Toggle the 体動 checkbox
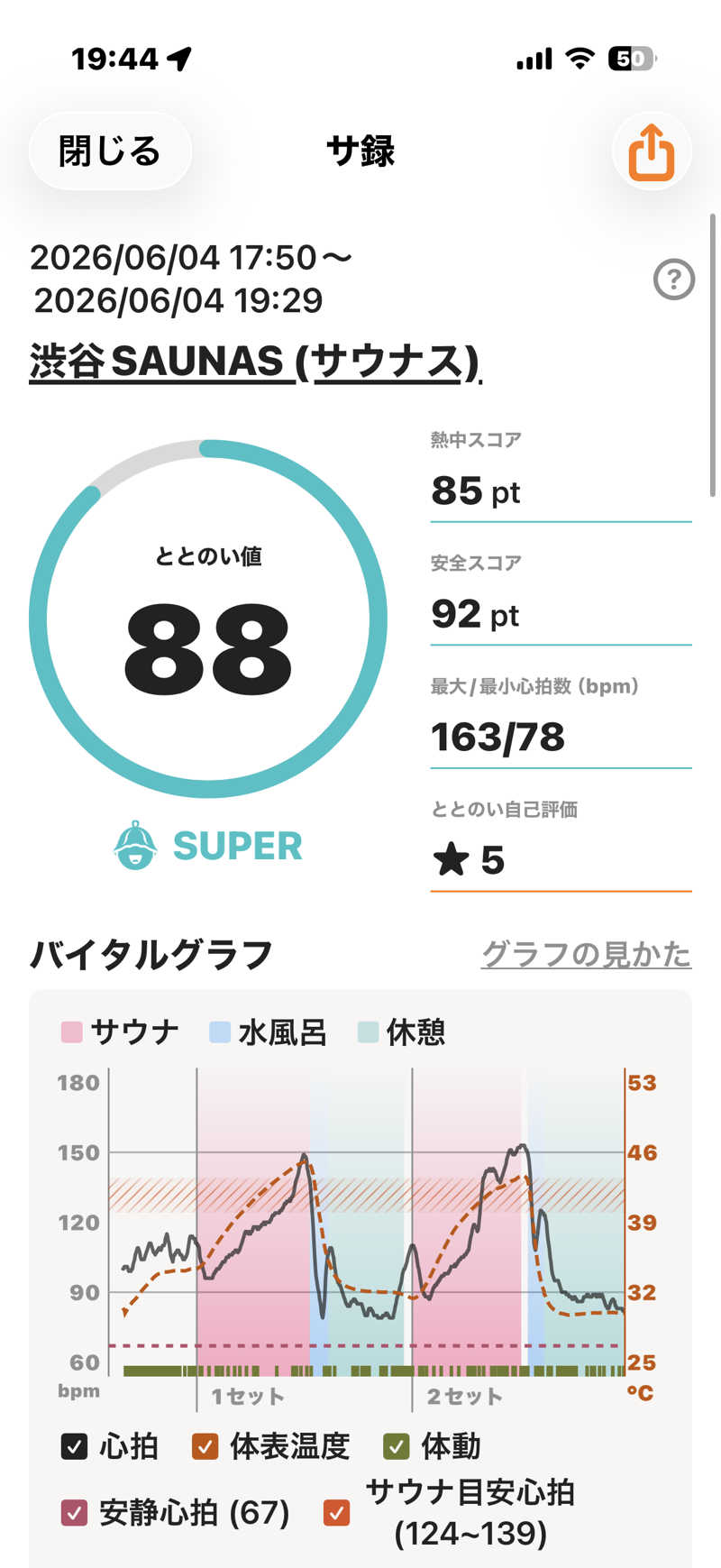Image resolution: width=721 pixels, height=1568 pixels. pyautogui.click(x=396, y=1446)
